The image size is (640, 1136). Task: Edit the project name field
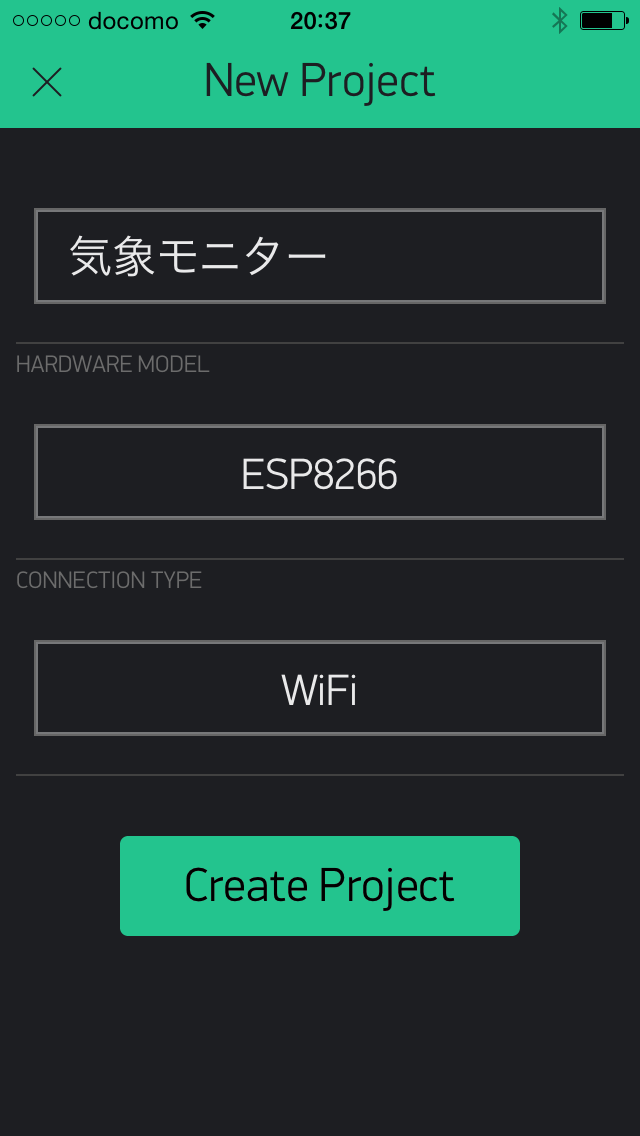coord(320,256)
